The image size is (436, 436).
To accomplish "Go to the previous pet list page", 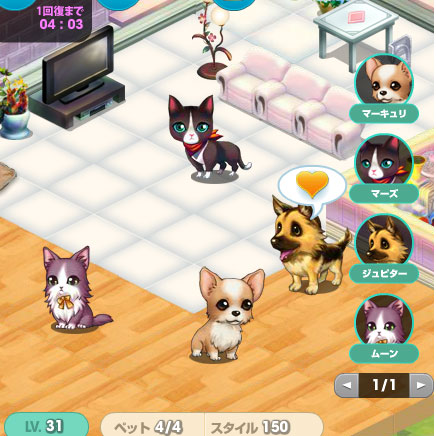I will pos(347,385).
